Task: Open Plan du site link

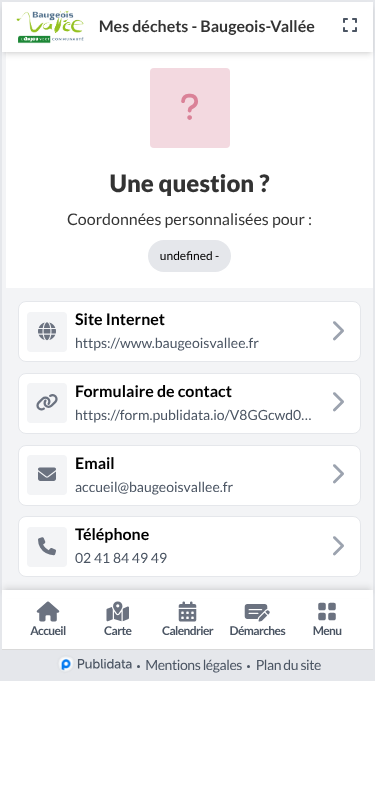Action: pos(289,665)
